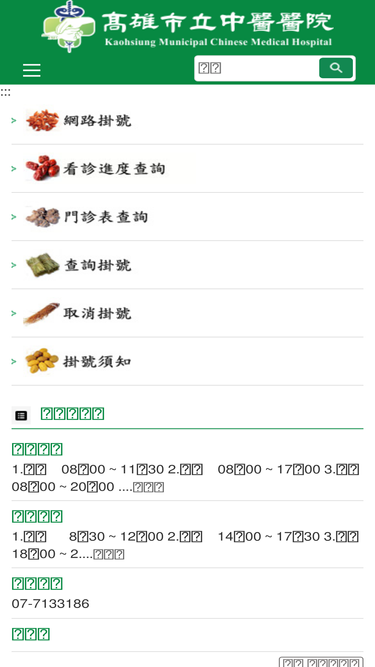Open the Kaohsiung Municipal Chinese Medical Hospital header

click(188, 27)
